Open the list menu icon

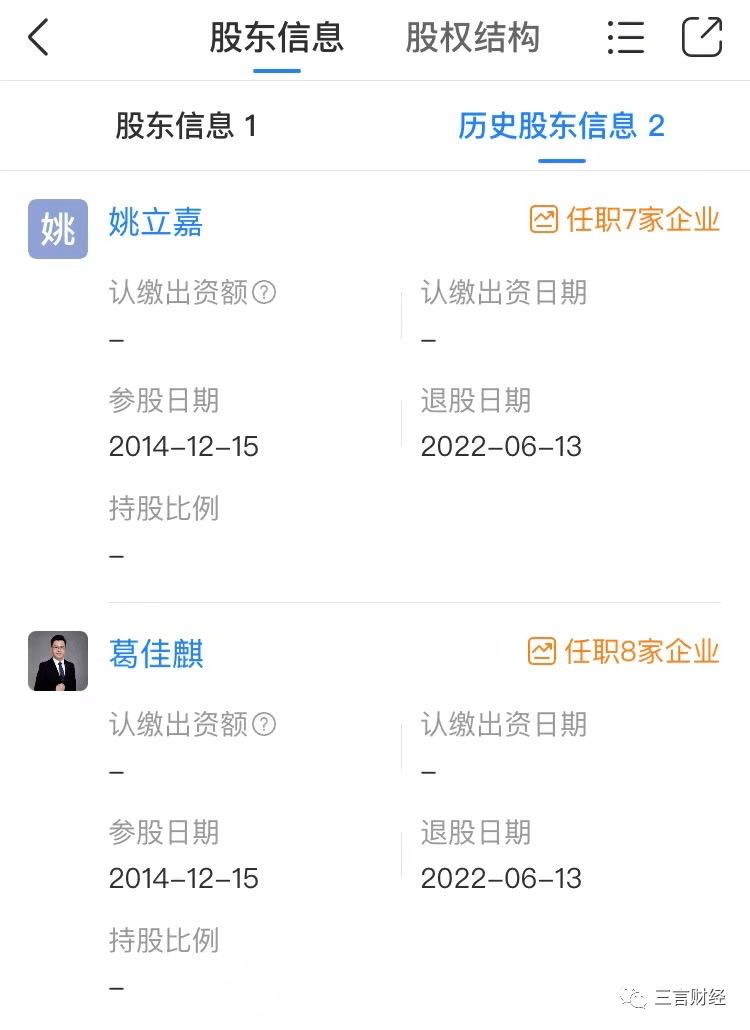tap(626, 38)
